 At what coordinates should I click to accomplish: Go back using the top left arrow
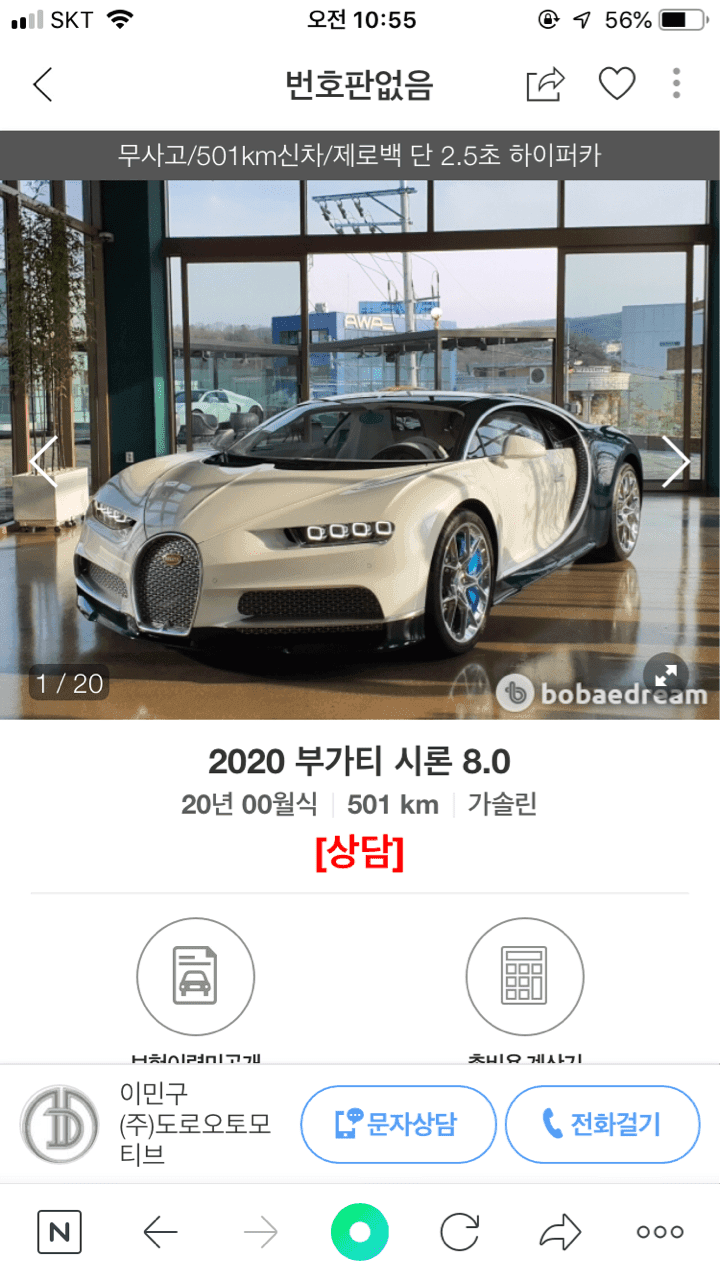[x=41, y=84]
